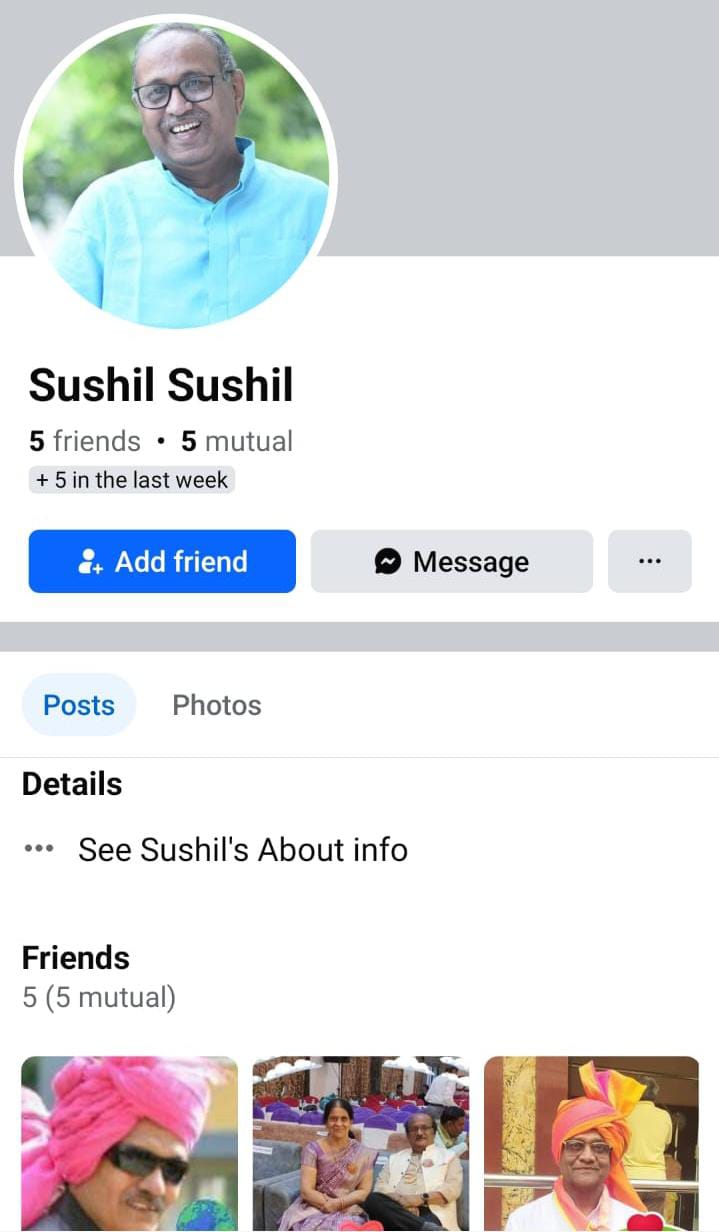This screenshot has width=719, height=1232.
Task: Switch to the Photos tab
Action: coord(216,705)
